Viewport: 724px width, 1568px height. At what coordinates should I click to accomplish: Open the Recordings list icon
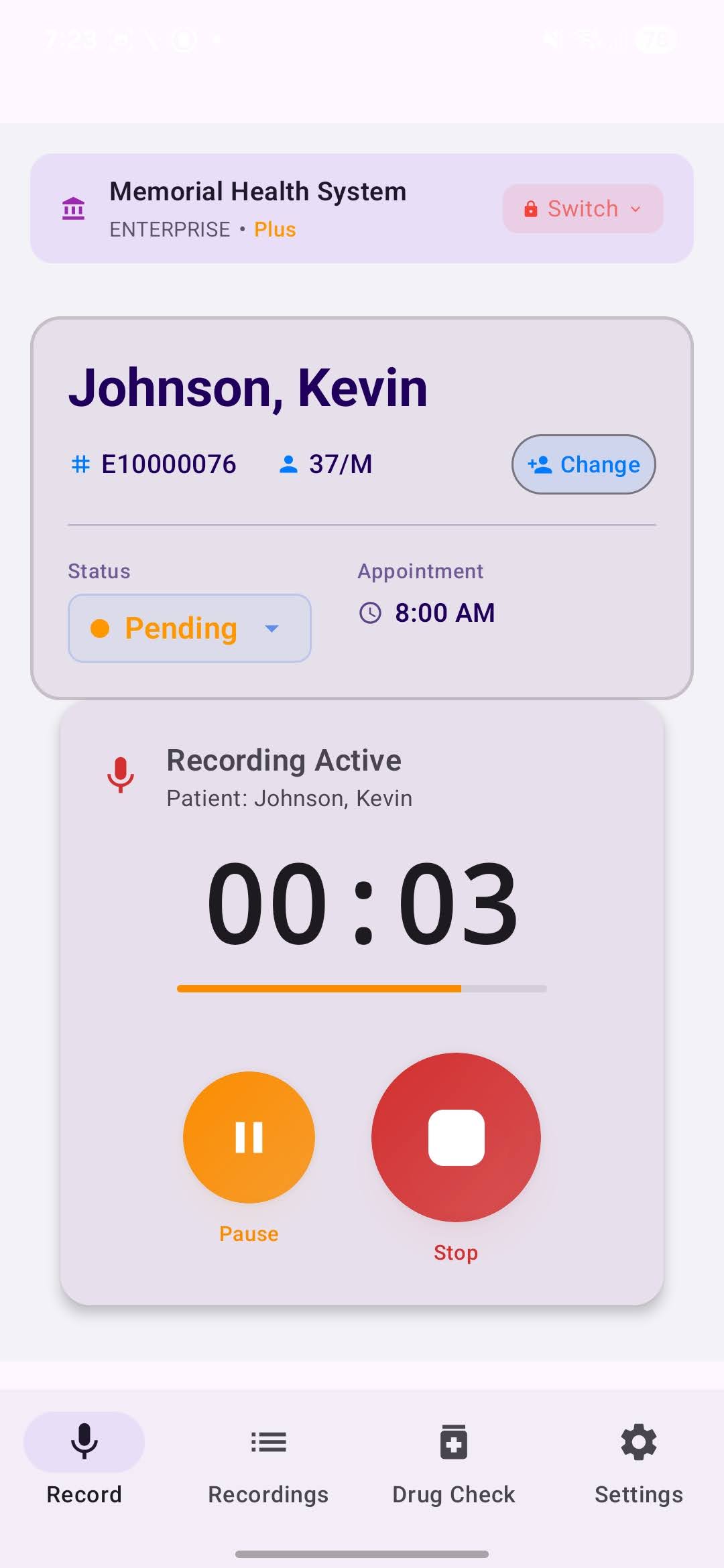[268, 1442]
